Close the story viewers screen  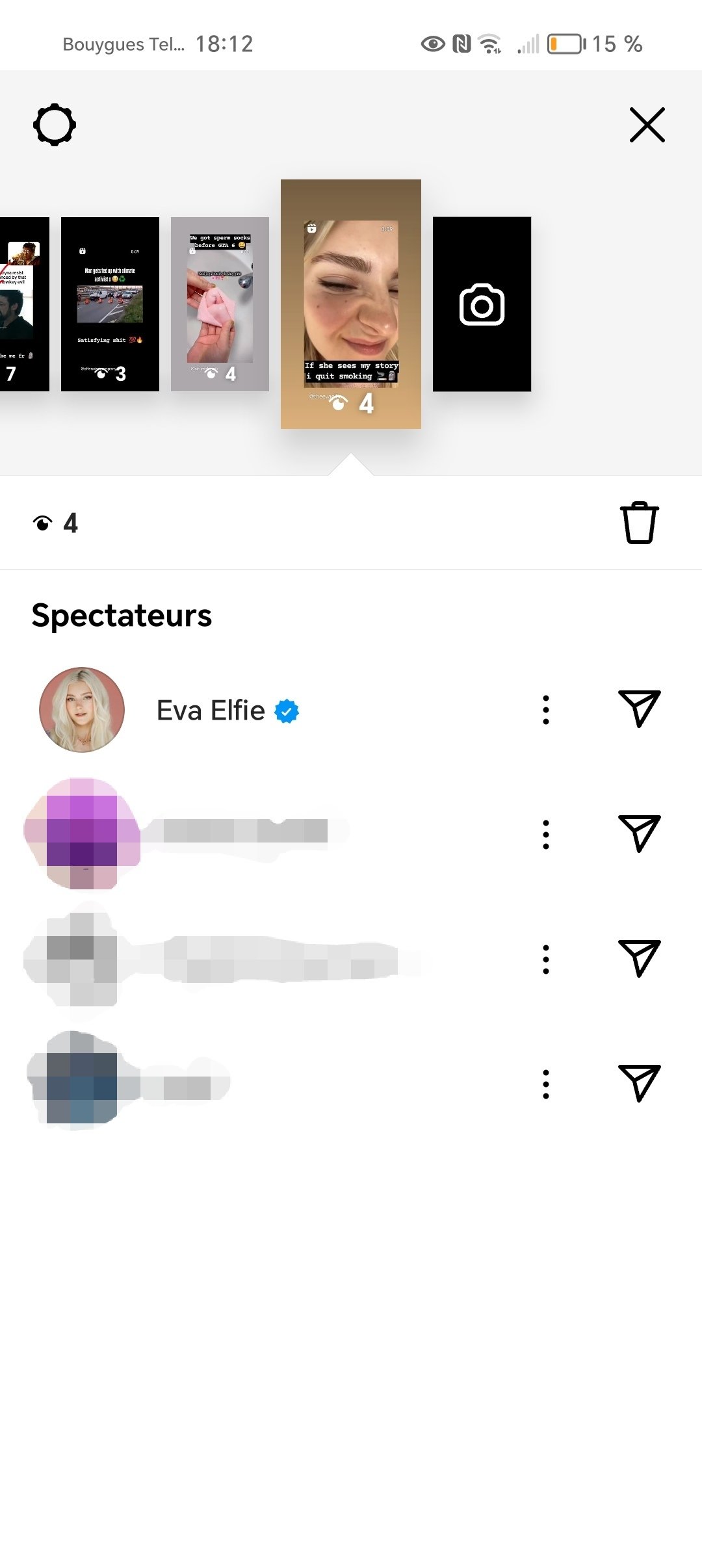(x=647, y=125)
